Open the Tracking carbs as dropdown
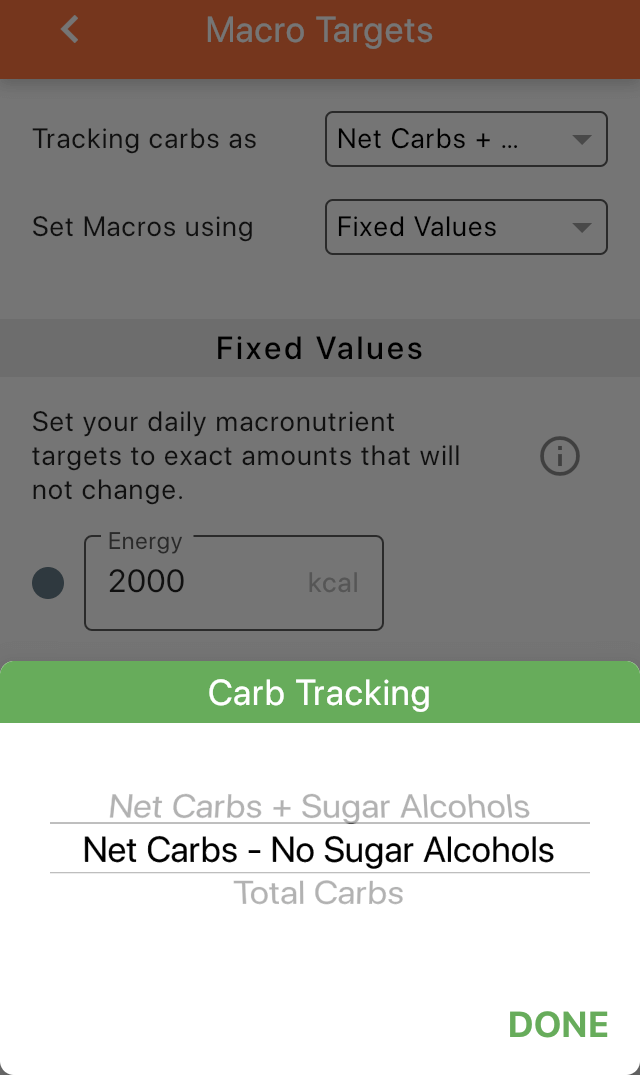The image size is (640, 1075). [x=466, y=139]
